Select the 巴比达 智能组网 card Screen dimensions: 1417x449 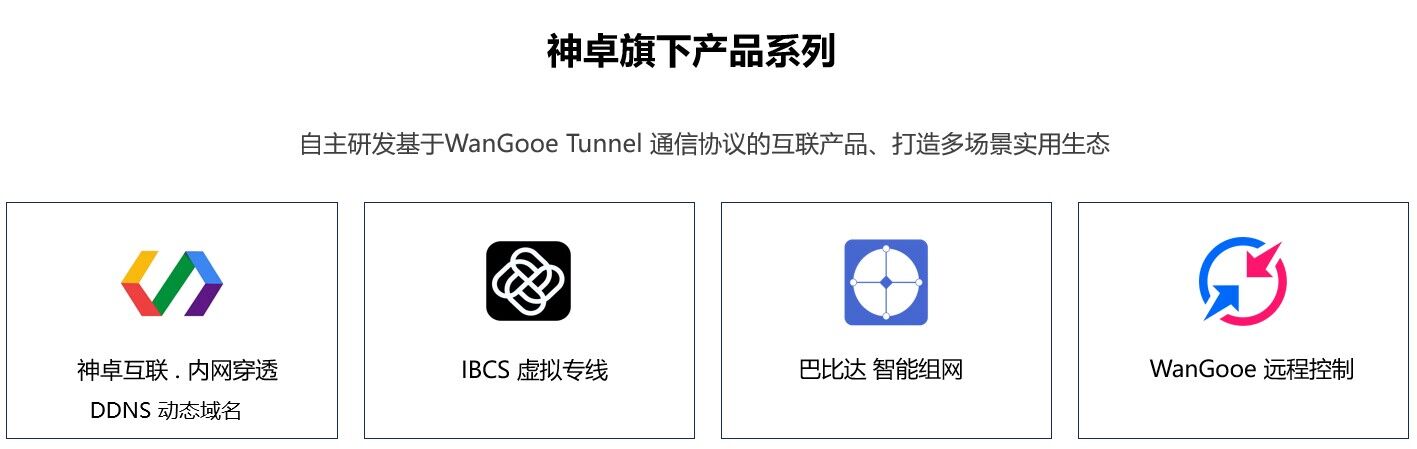886,320
